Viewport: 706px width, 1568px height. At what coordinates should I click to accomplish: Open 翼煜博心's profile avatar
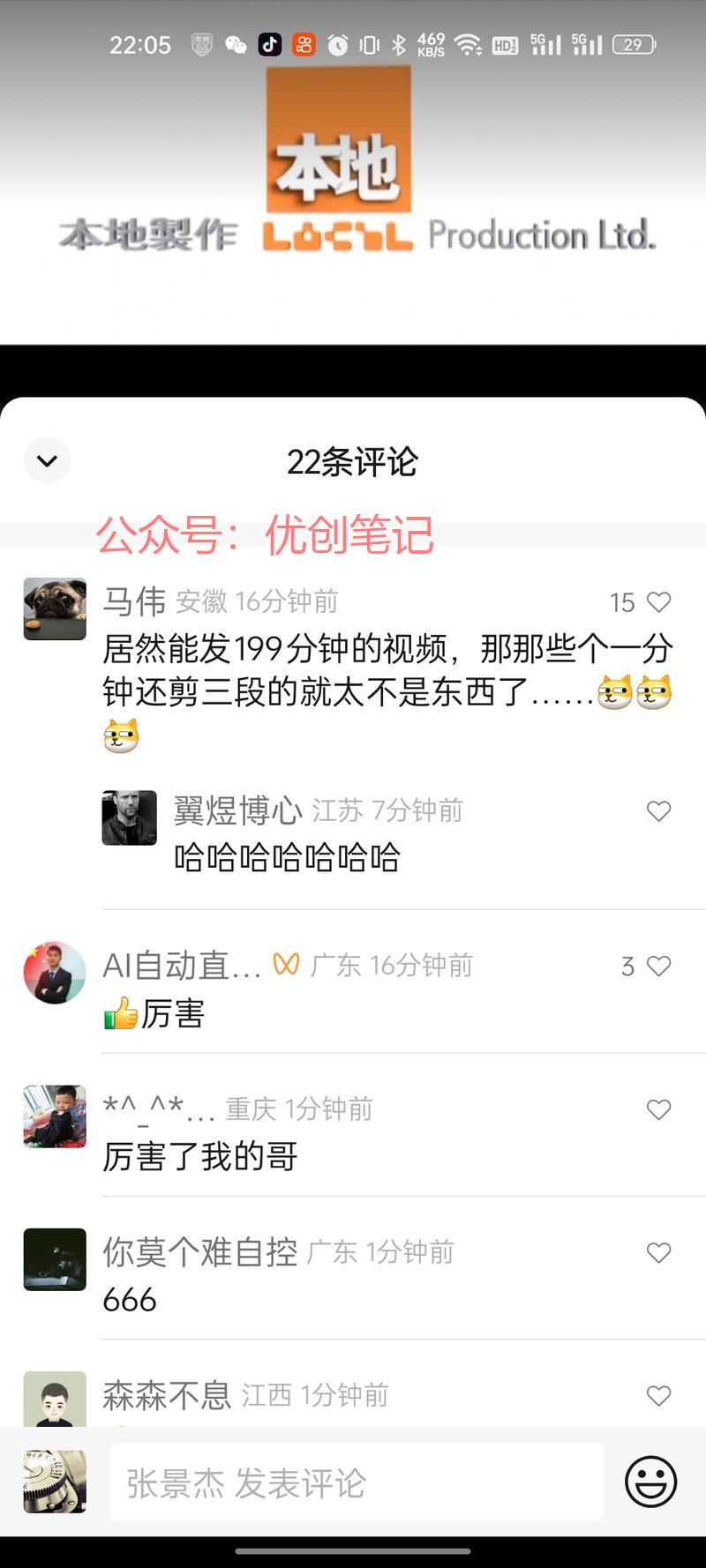pyautogui.click(x=130, y=818)
